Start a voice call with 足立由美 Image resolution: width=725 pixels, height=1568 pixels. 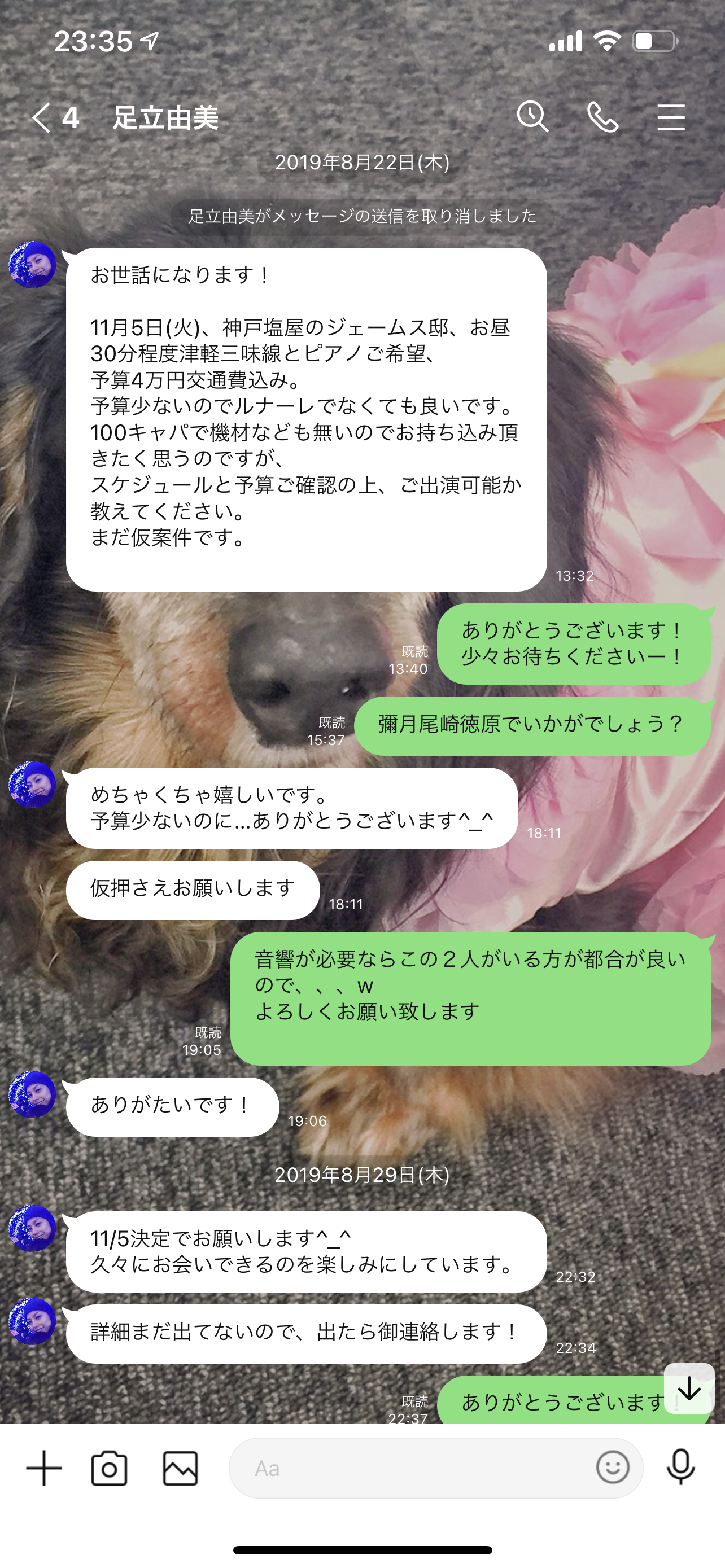602,117
